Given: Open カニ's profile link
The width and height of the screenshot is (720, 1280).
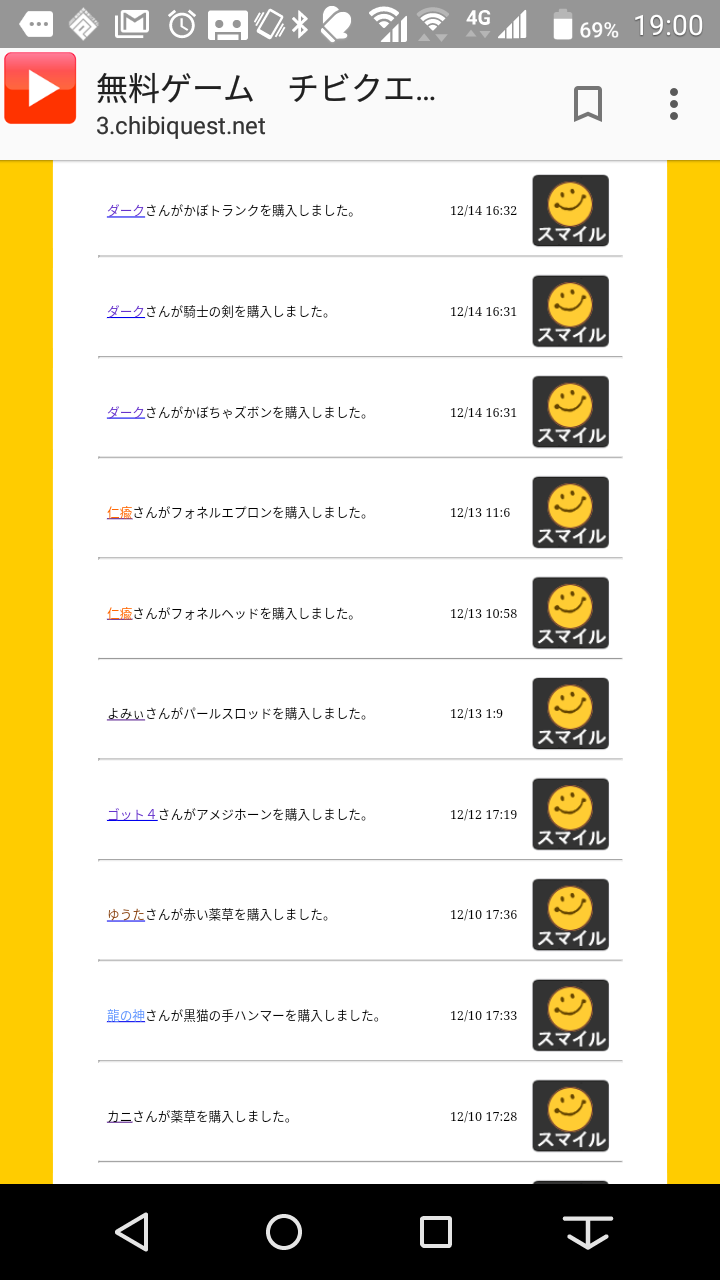Looking at the screenshot, I should point(120,1117).
